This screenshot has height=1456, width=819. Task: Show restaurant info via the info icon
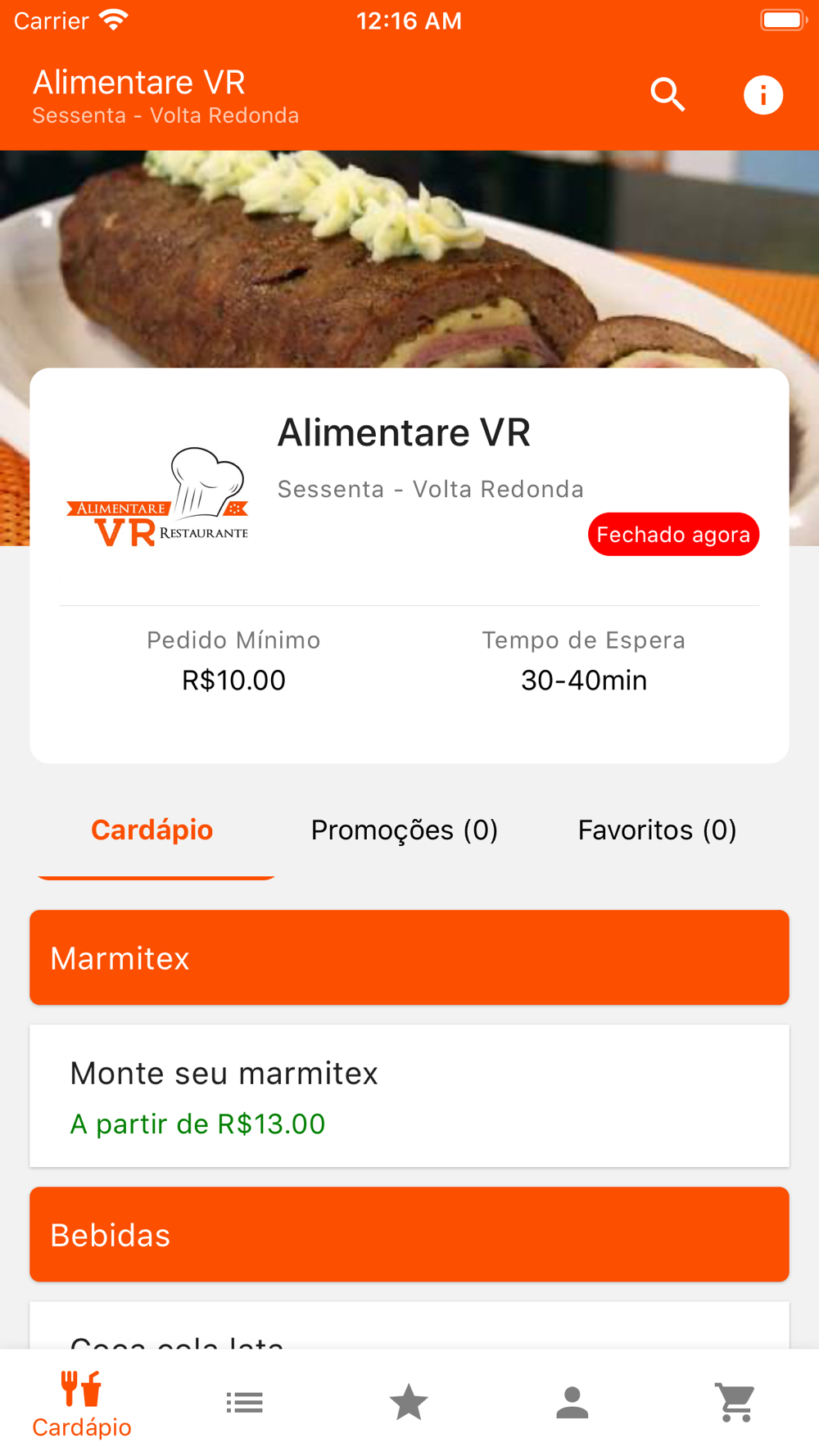point(762,95)
